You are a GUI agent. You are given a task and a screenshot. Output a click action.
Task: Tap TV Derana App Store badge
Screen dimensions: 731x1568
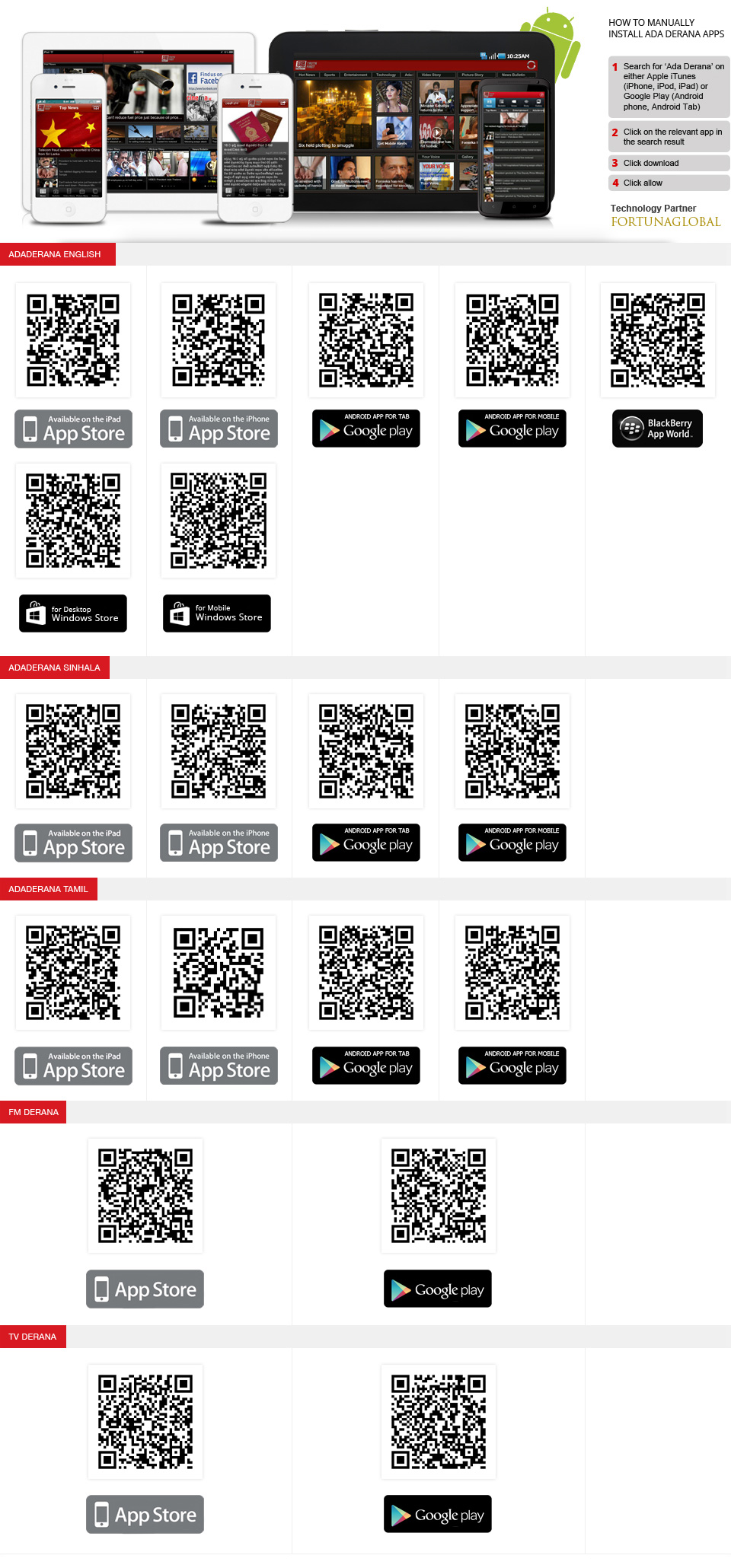(145, 1514)
